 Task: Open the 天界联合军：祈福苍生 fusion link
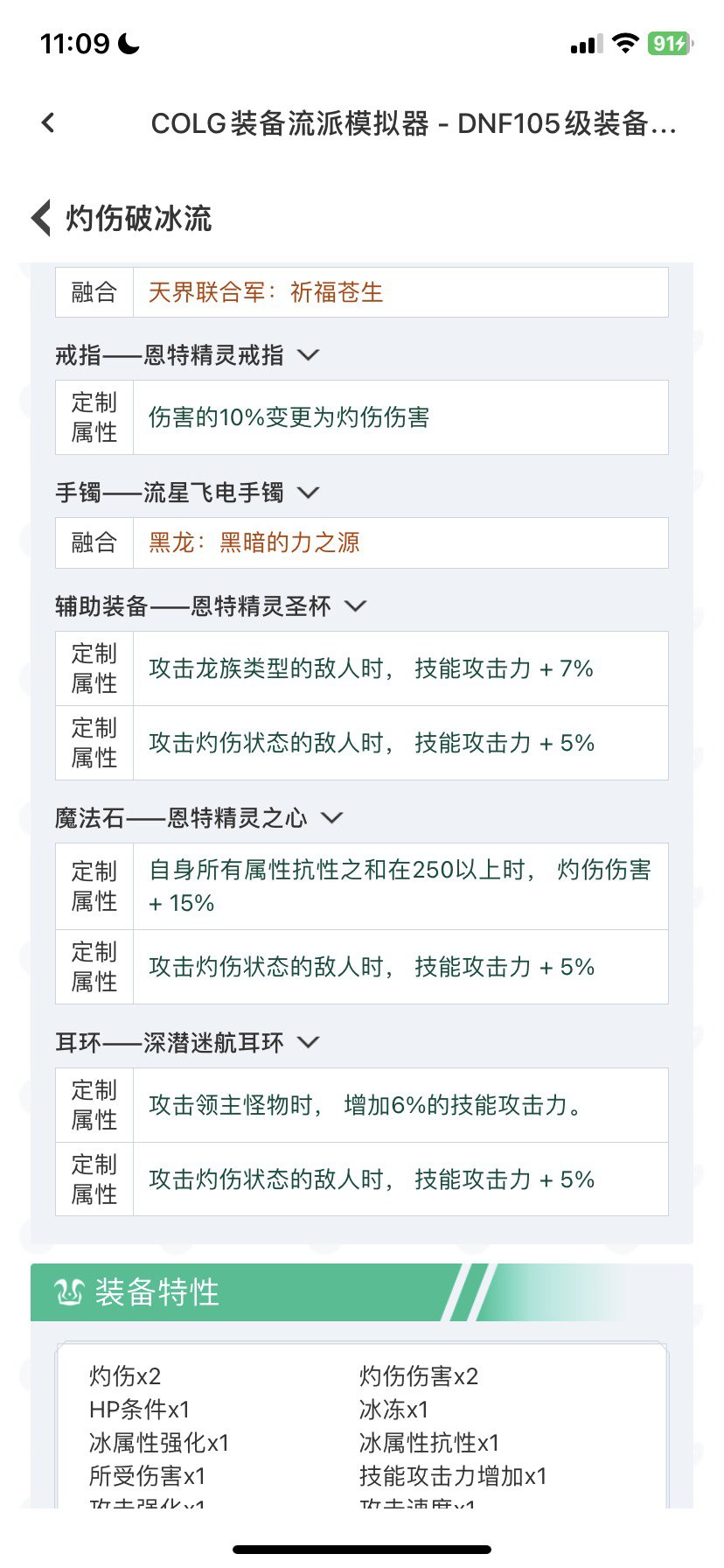[266, 292]
